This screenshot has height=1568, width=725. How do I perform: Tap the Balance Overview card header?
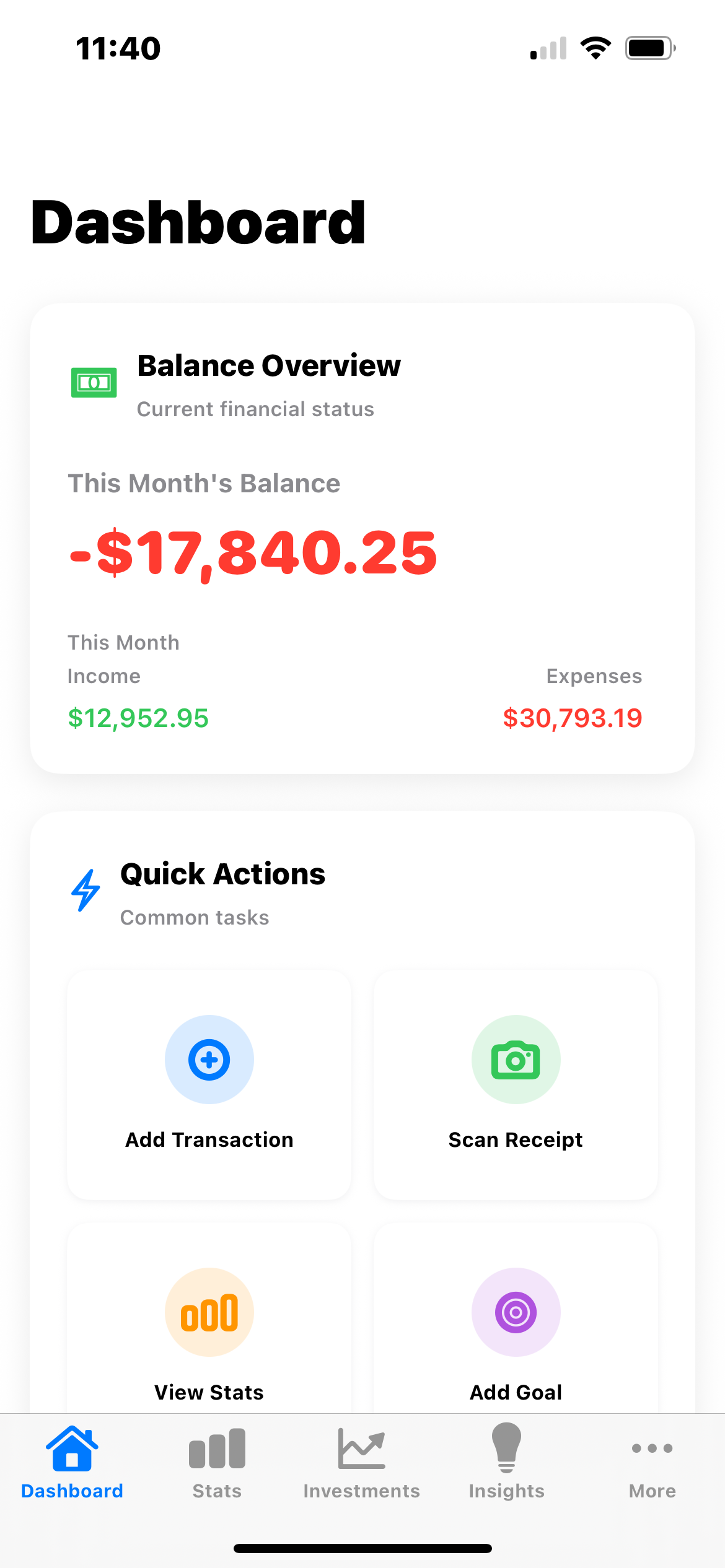(268, 365)
